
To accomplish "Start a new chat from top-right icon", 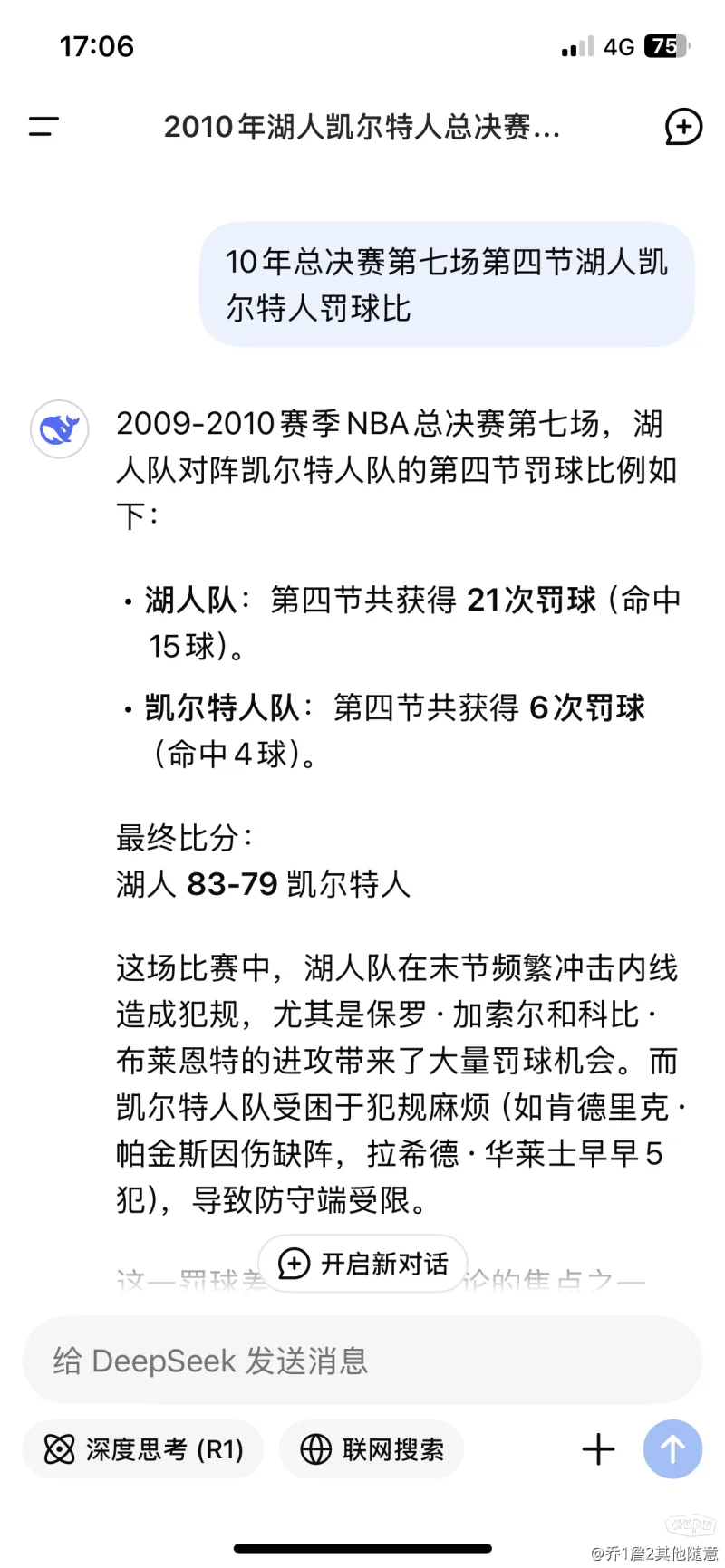I will point(682,127).
